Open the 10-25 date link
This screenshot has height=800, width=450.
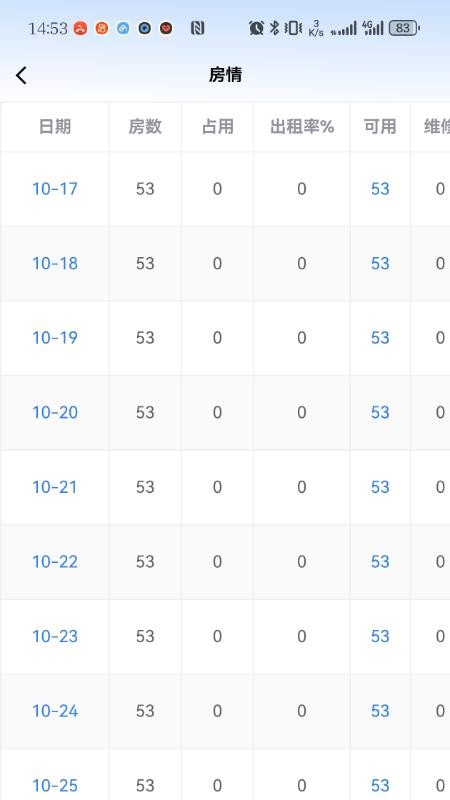pos(55,785)
